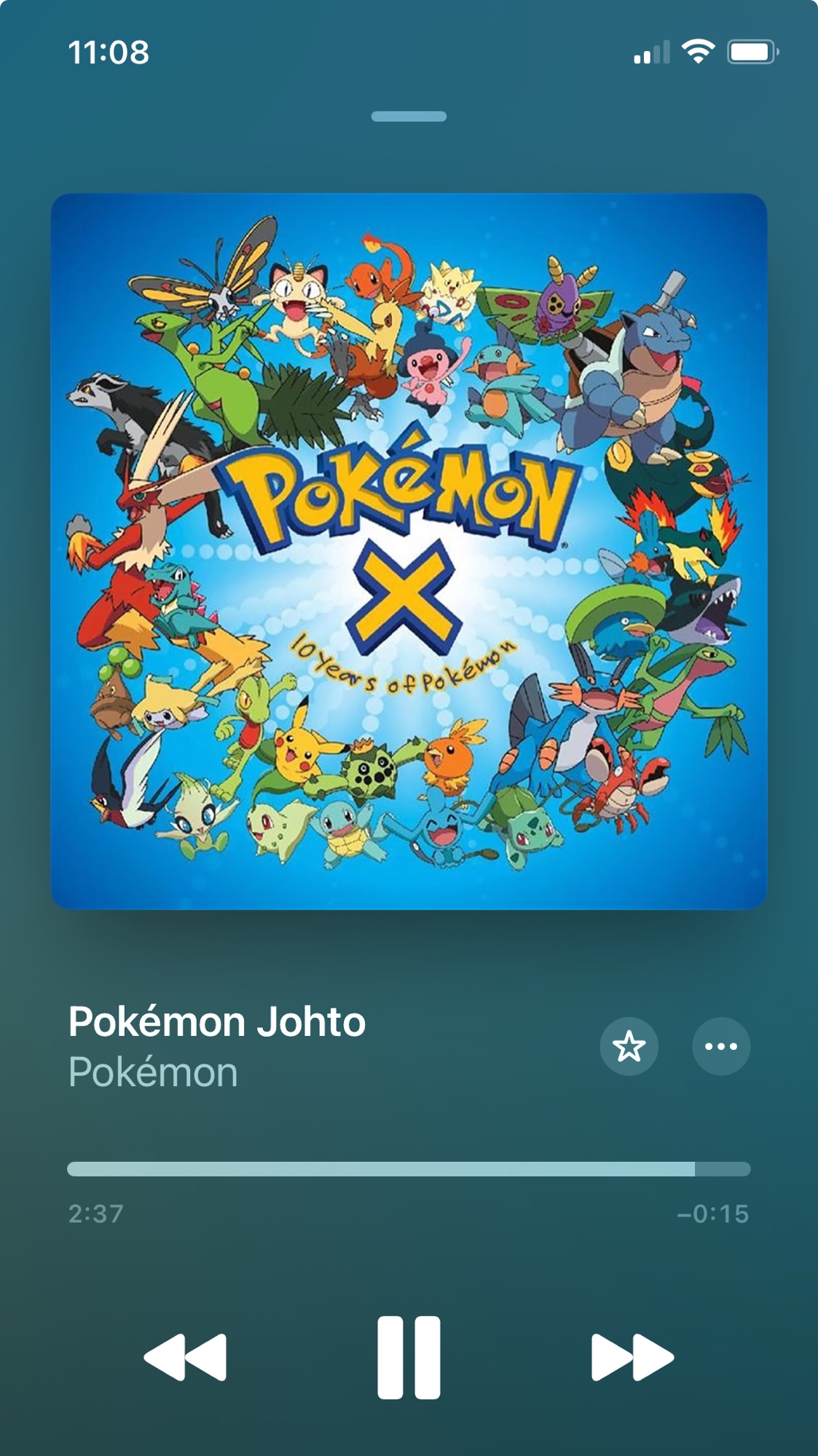The height and width of the screenshot is (1456, 818).
Task: Open the Pokémon X album artwork
Action: (x=409, y=551)
